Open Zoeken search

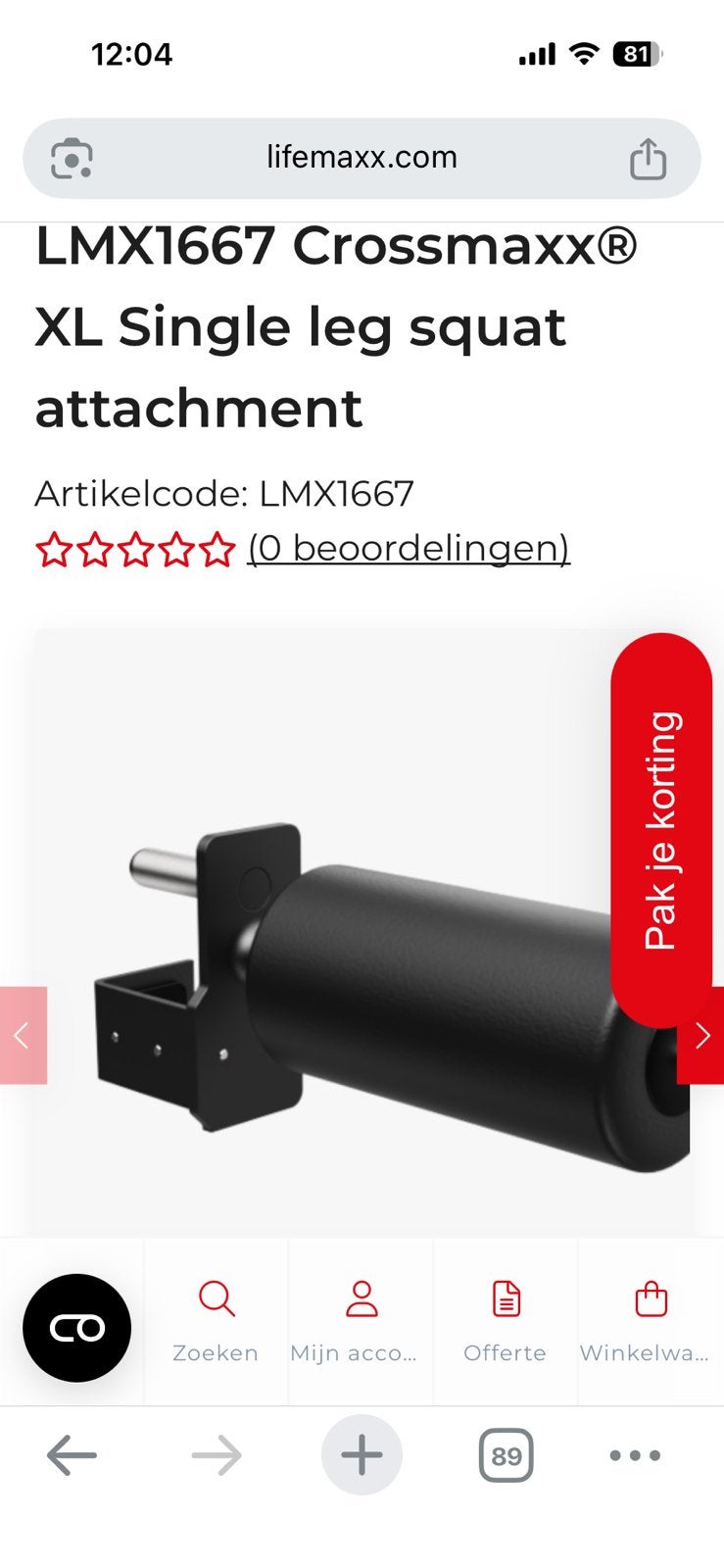(x=216, y=1321)
